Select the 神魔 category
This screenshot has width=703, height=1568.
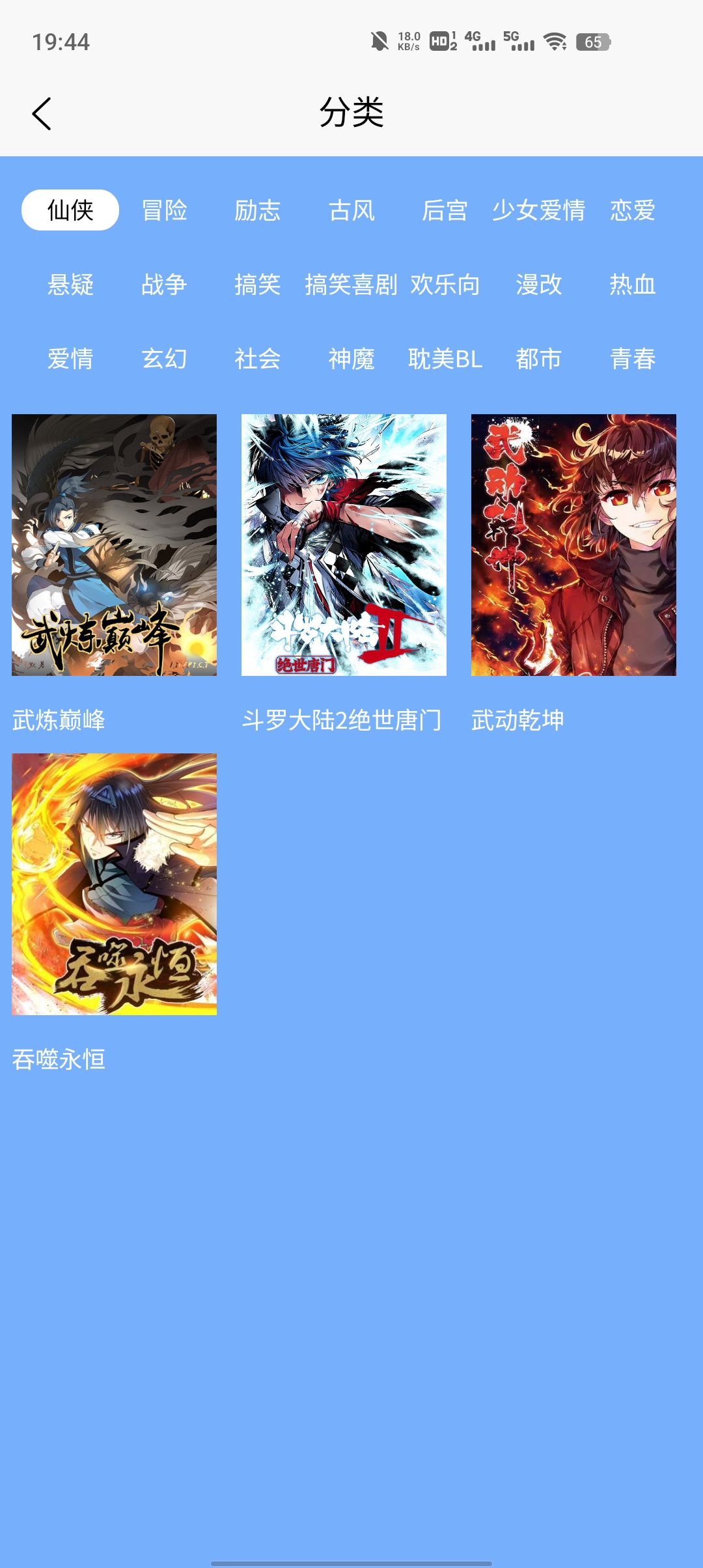pyautogui.click(x=351, y=359)
